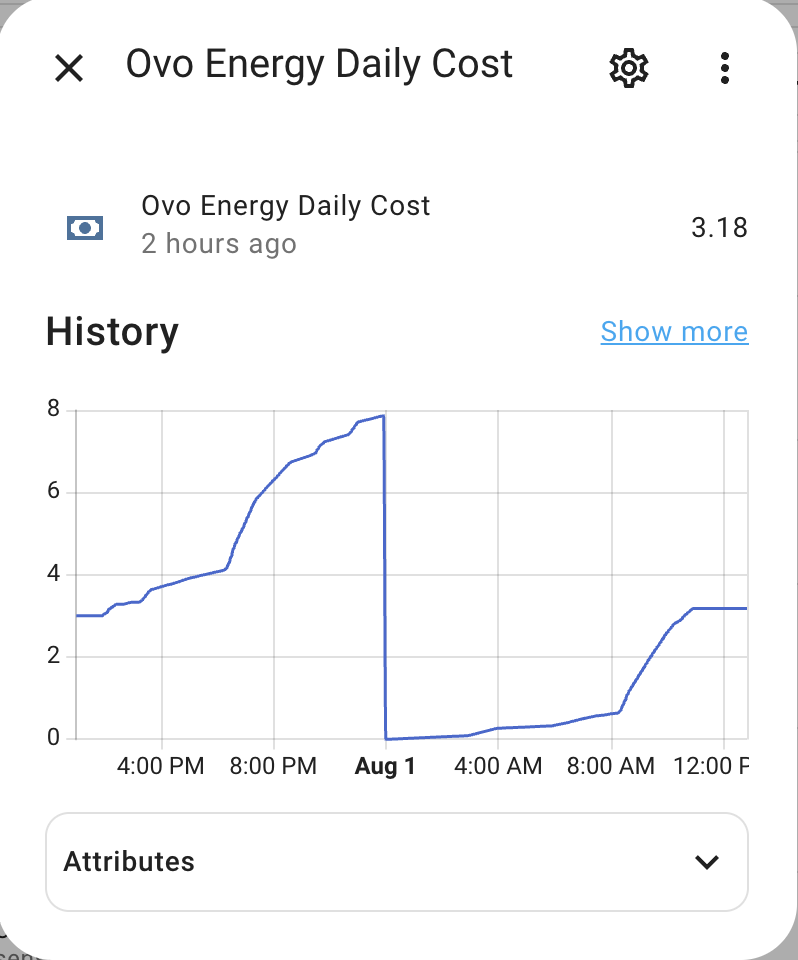Close the Ovo Energy Daily Cost dialog
The width and height of the screenshot is (798, 960).
(69, 68)
